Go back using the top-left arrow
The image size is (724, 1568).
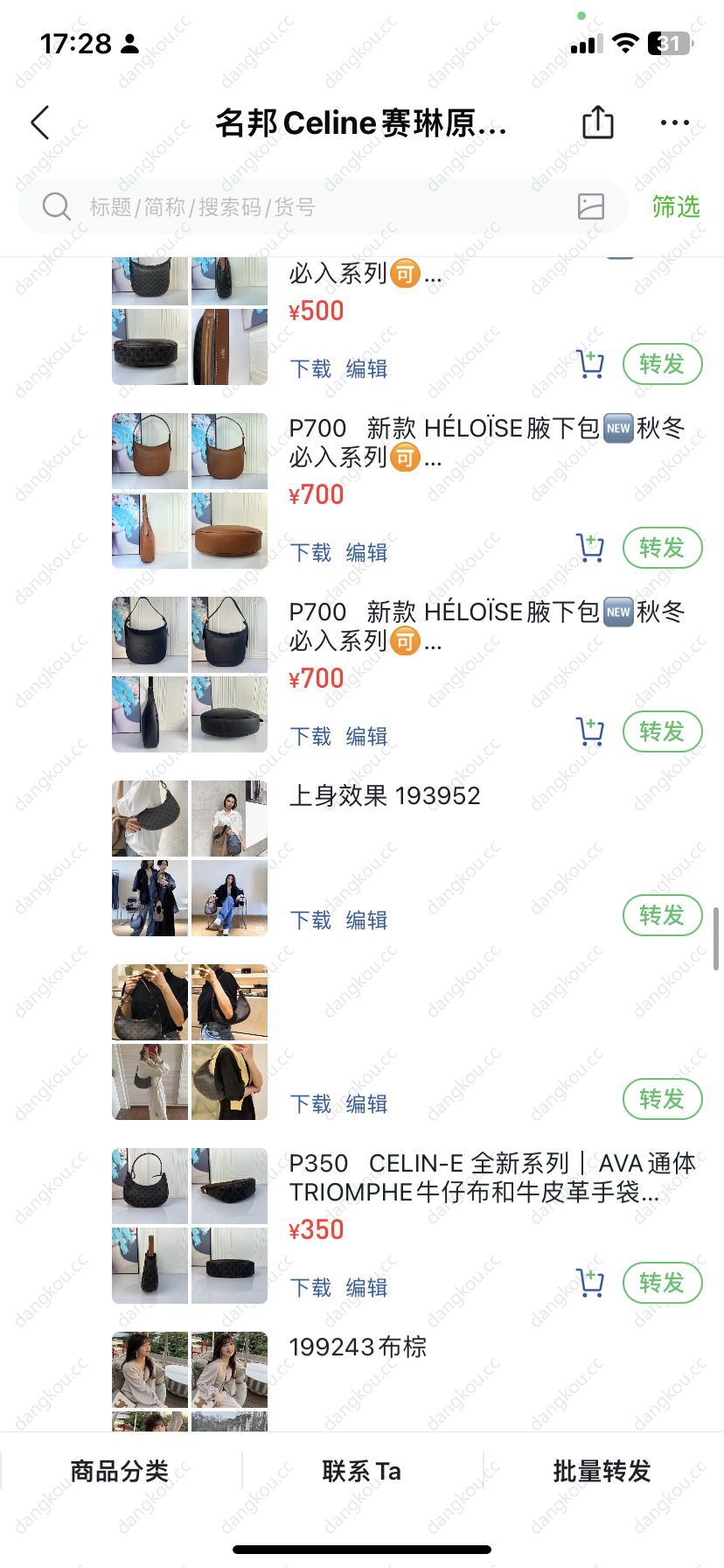click(40, 123)
